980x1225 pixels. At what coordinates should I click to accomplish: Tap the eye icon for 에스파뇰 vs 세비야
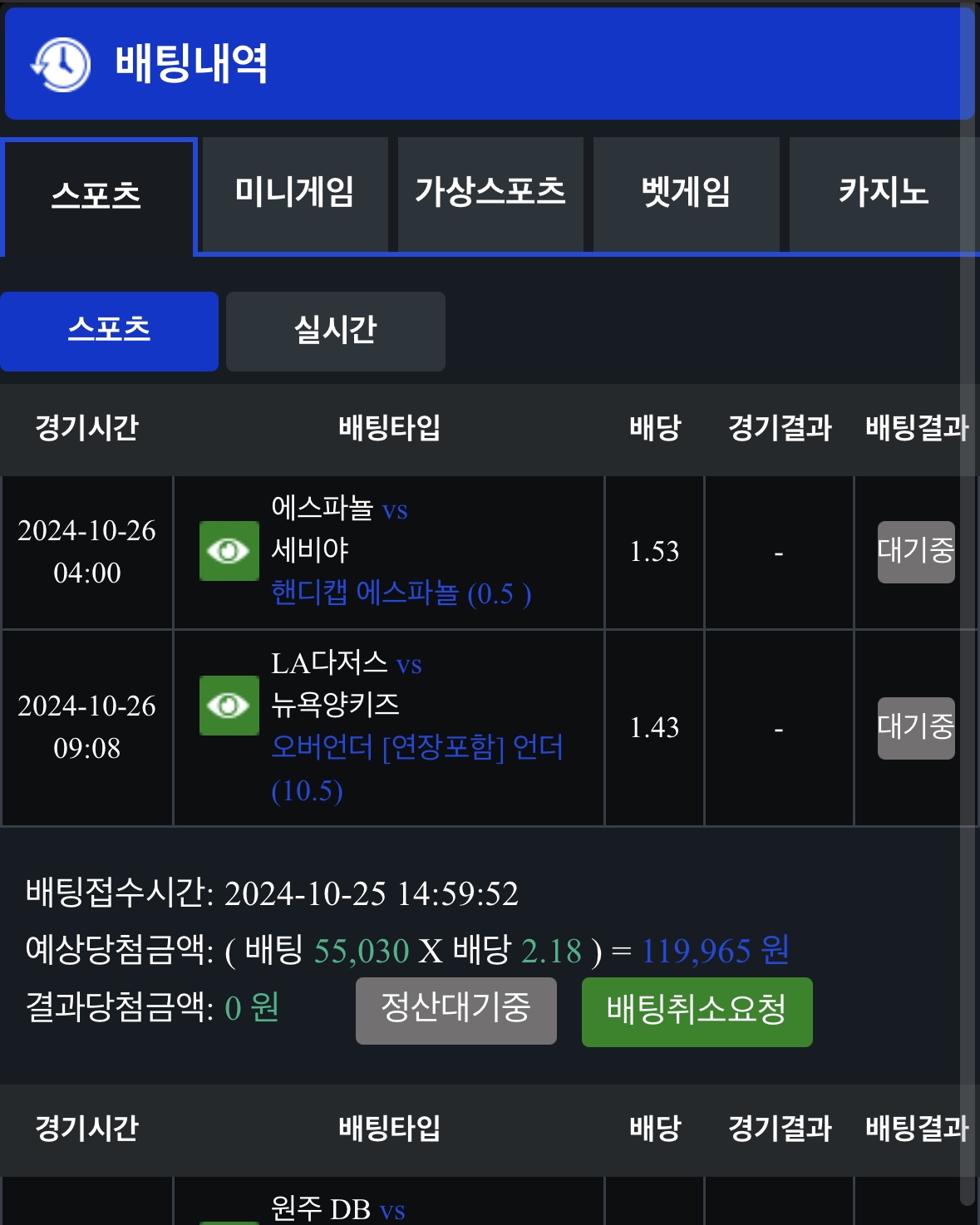[x=229, y=550]
